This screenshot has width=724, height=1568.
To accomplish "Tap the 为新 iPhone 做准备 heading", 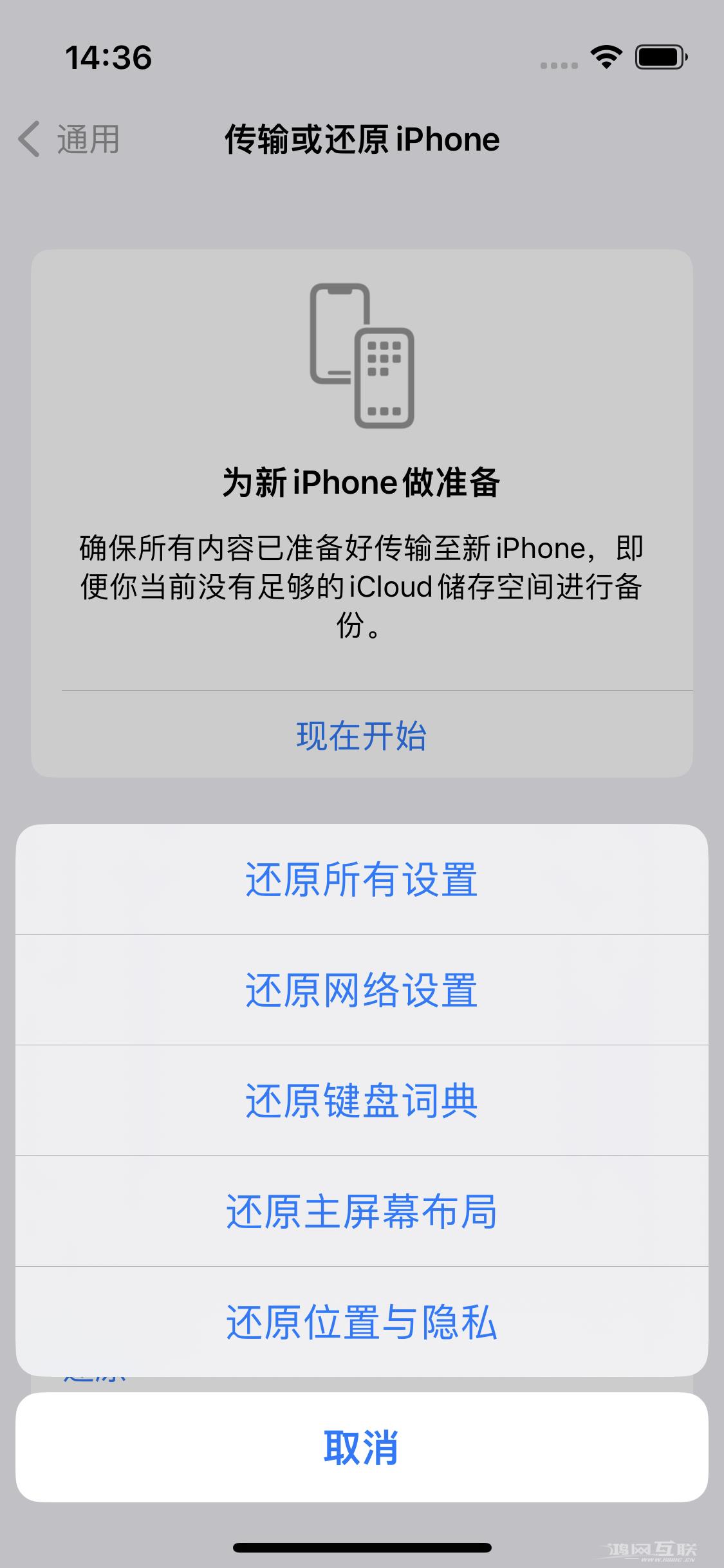I will (362, 484).
